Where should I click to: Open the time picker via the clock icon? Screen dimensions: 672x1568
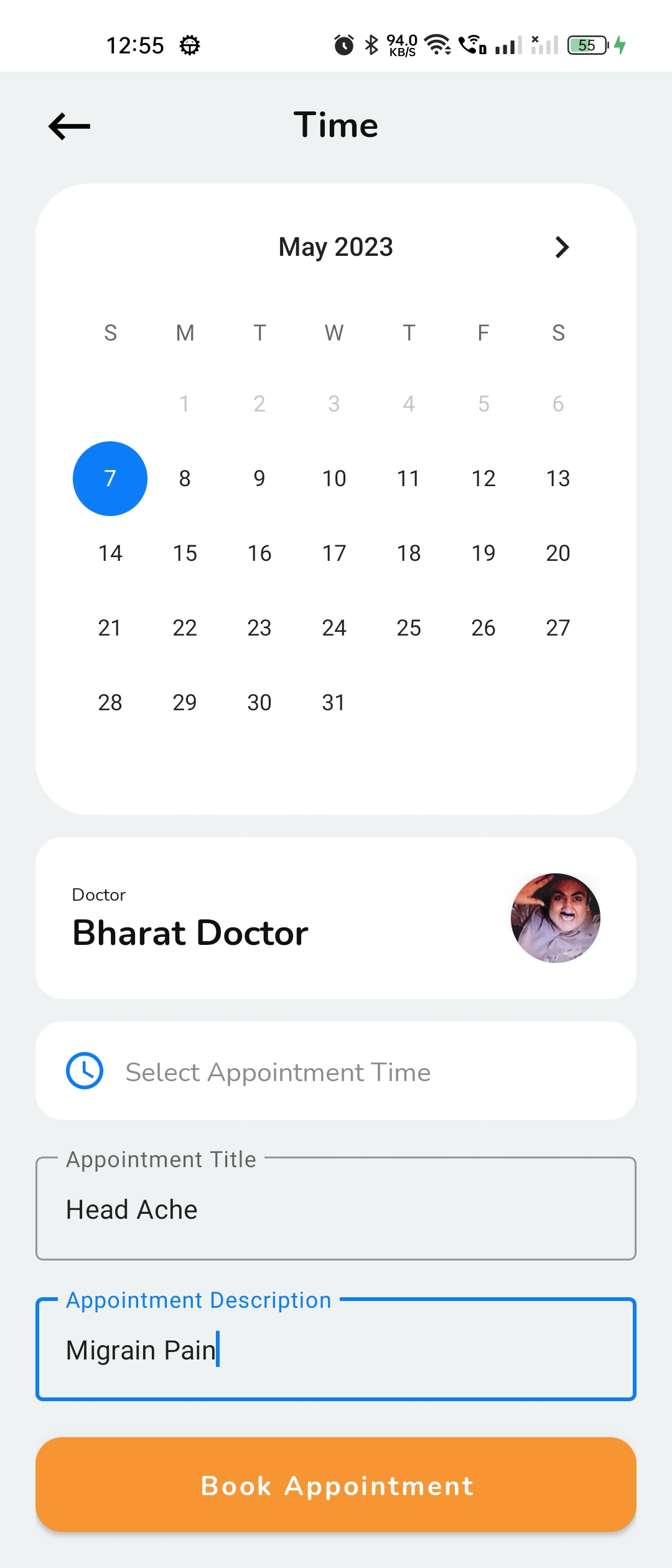[84, 1071]
